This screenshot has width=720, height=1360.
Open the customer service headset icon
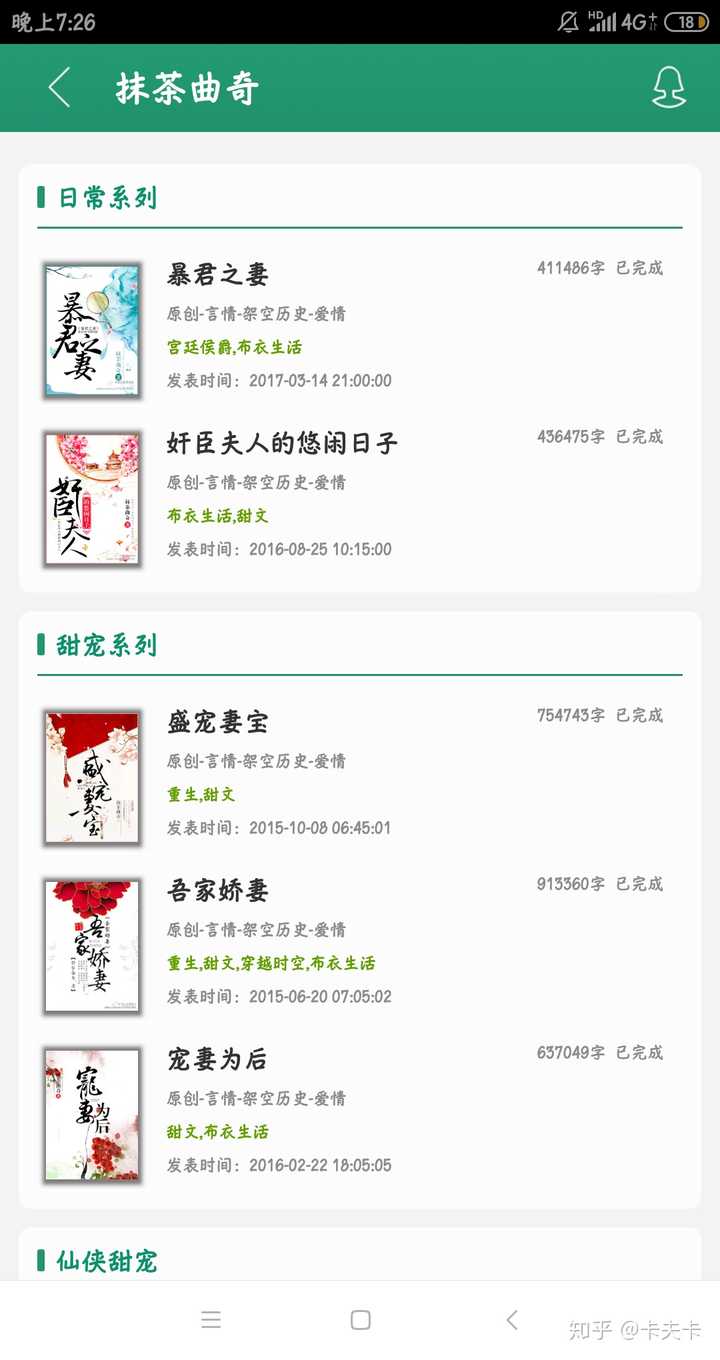(669, 88)
